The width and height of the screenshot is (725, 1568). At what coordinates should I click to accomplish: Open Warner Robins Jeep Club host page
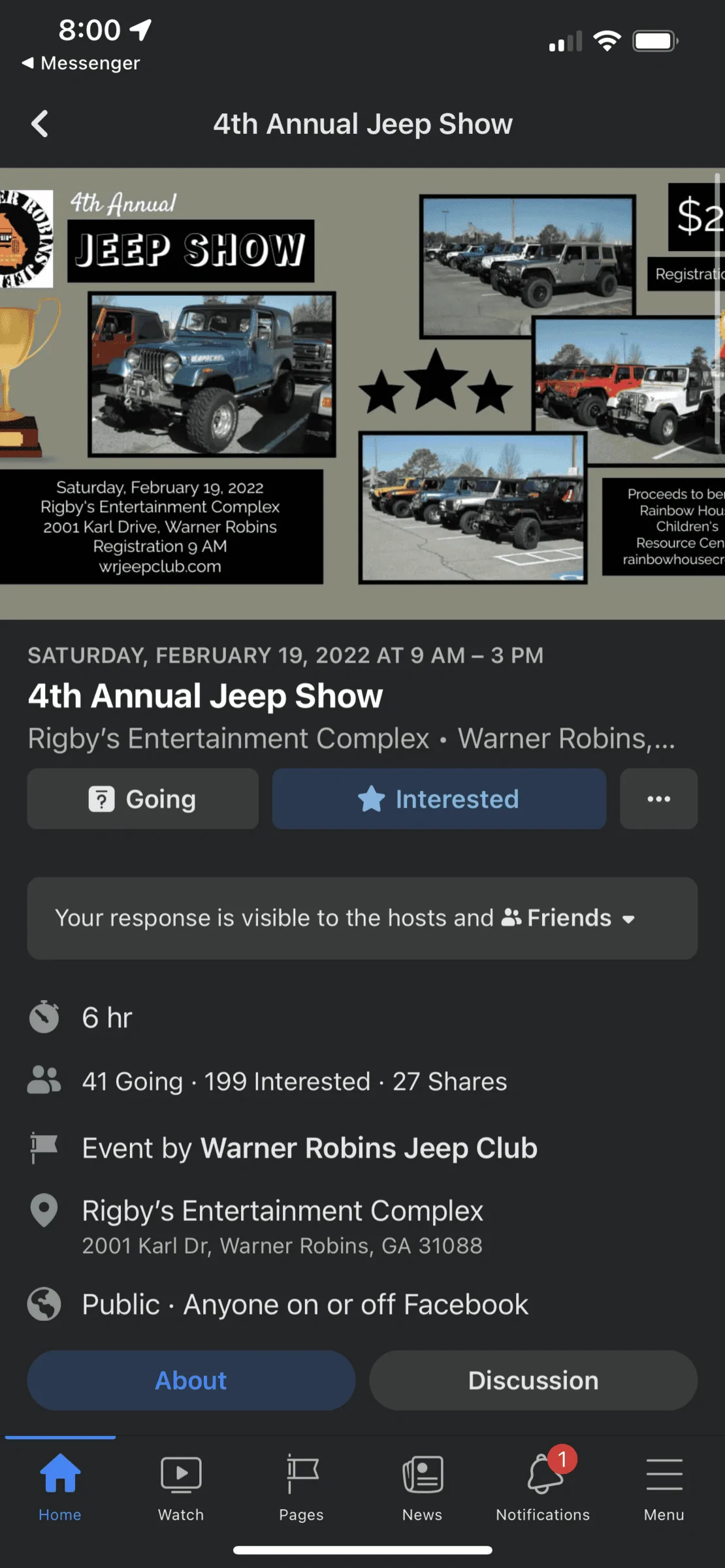[x=368, y=1148]
